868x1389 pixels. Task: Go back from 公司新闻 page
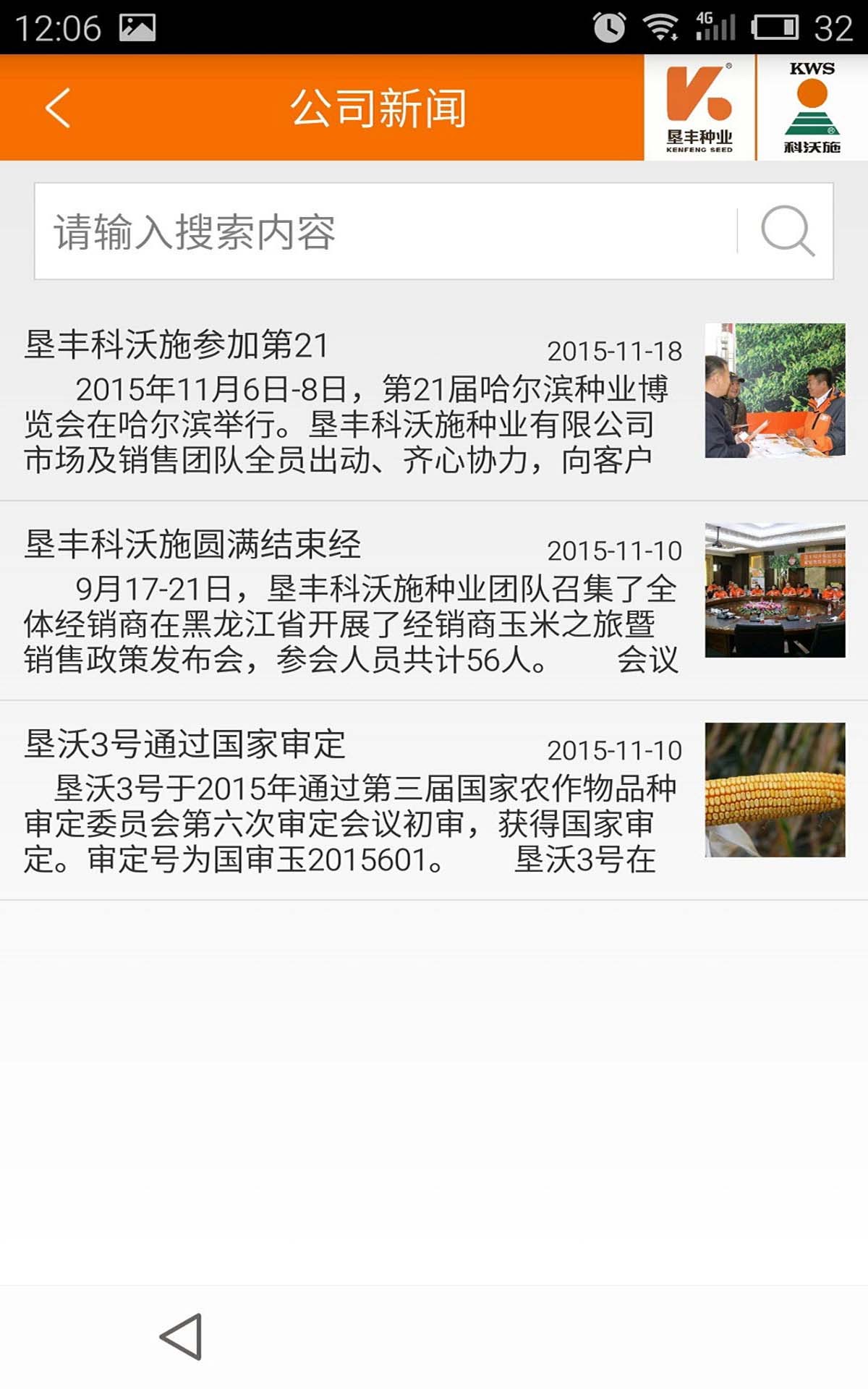click(x=58, y=109)
